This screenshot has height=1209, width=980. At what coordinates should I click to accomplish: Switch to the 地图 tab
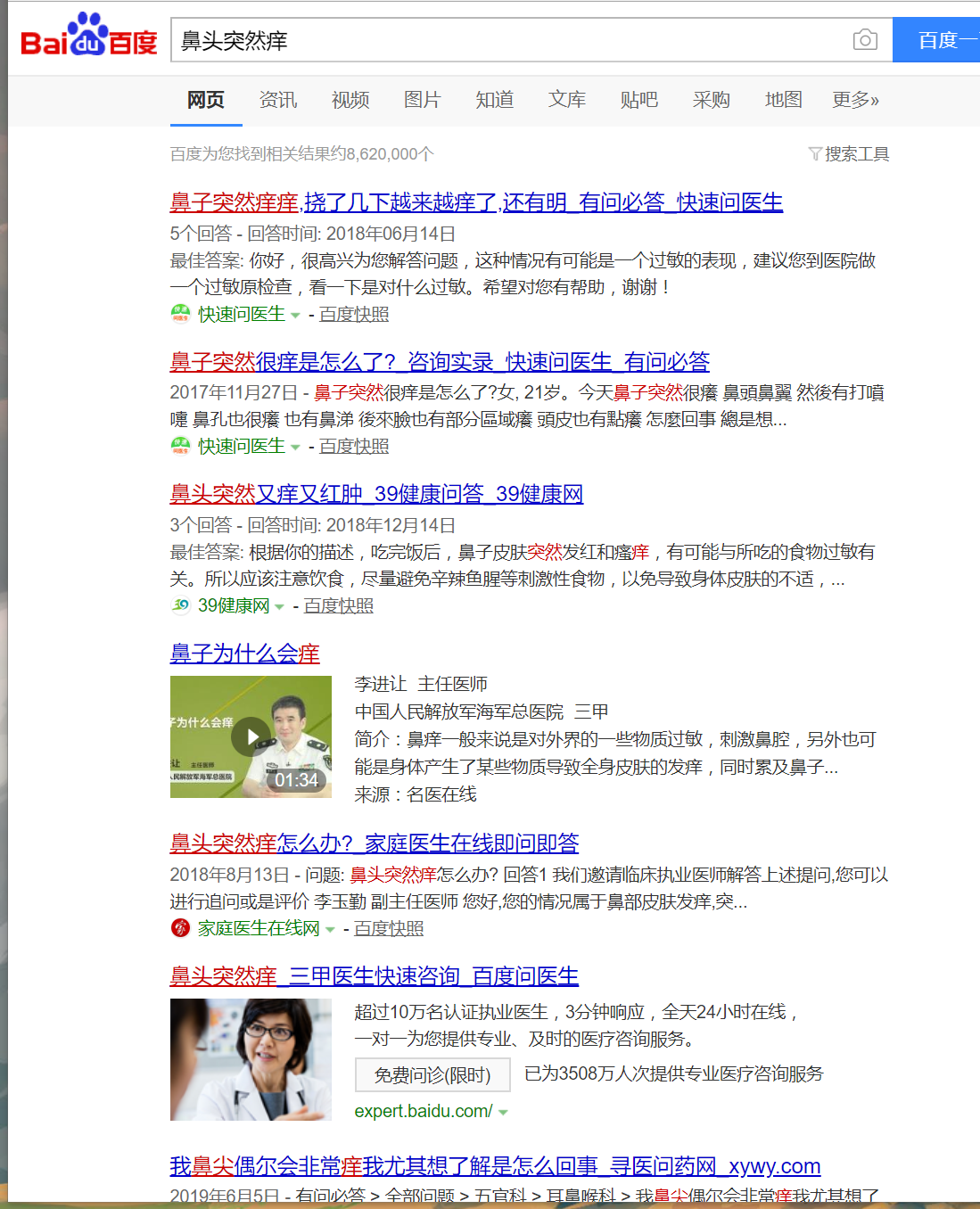tap(784, 100)
